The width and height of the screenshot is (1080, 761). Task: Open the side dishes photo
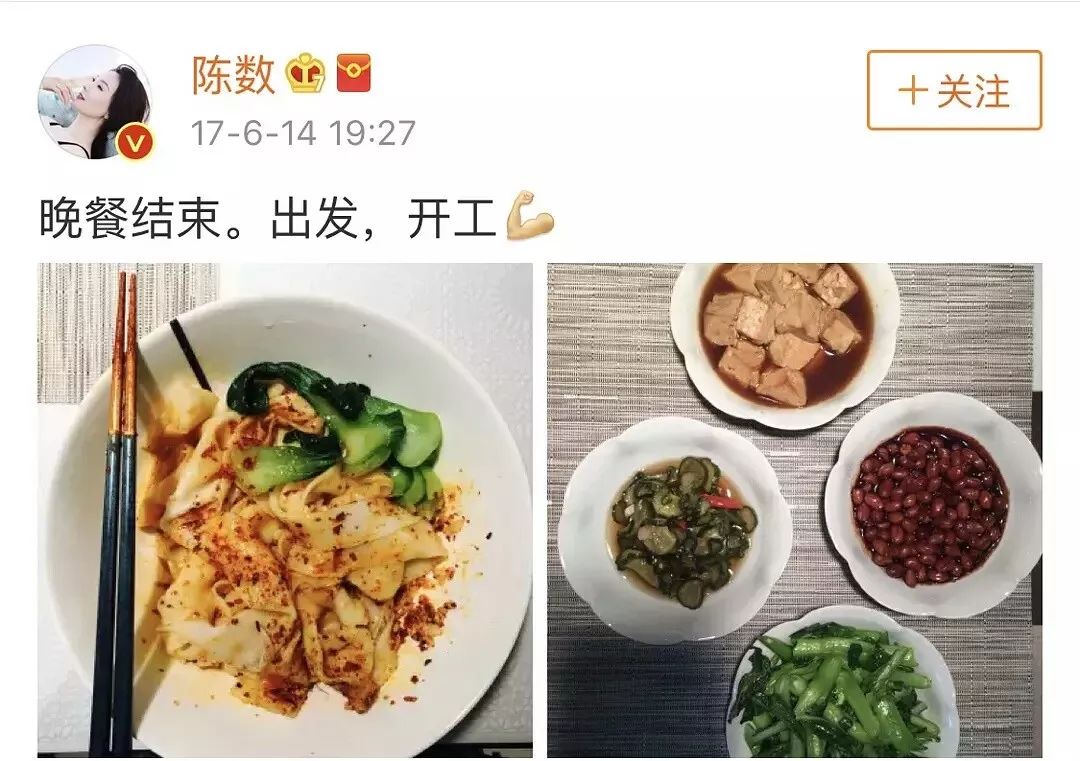[794, 510]
